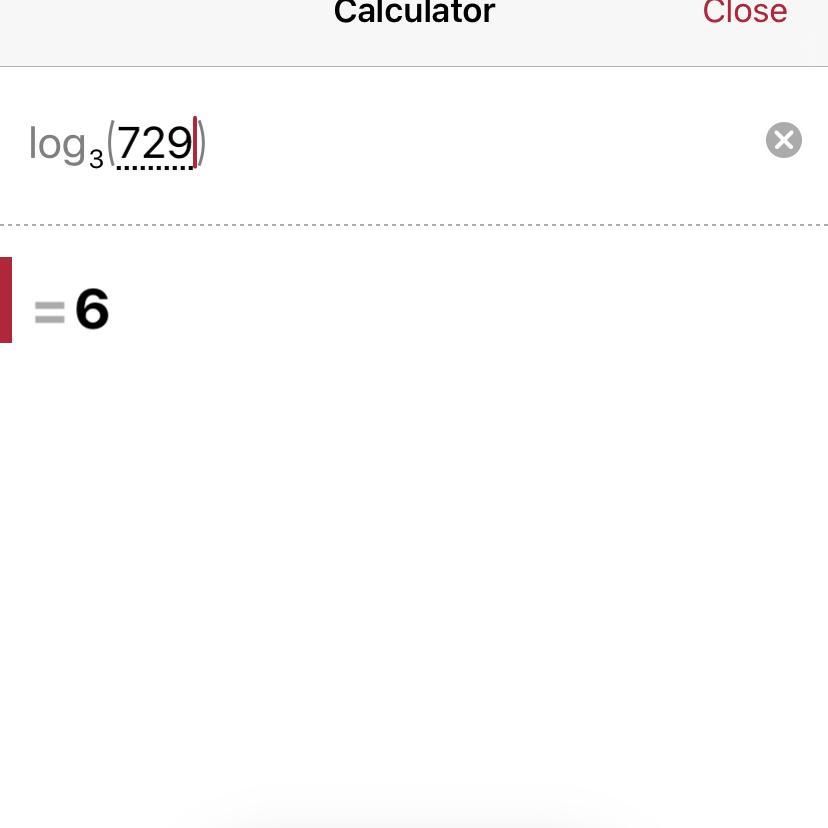This screenshot has height=828, width=828.
Task: Close the Calculator panel
Action: pyautogui.click(x=744, y=13)
